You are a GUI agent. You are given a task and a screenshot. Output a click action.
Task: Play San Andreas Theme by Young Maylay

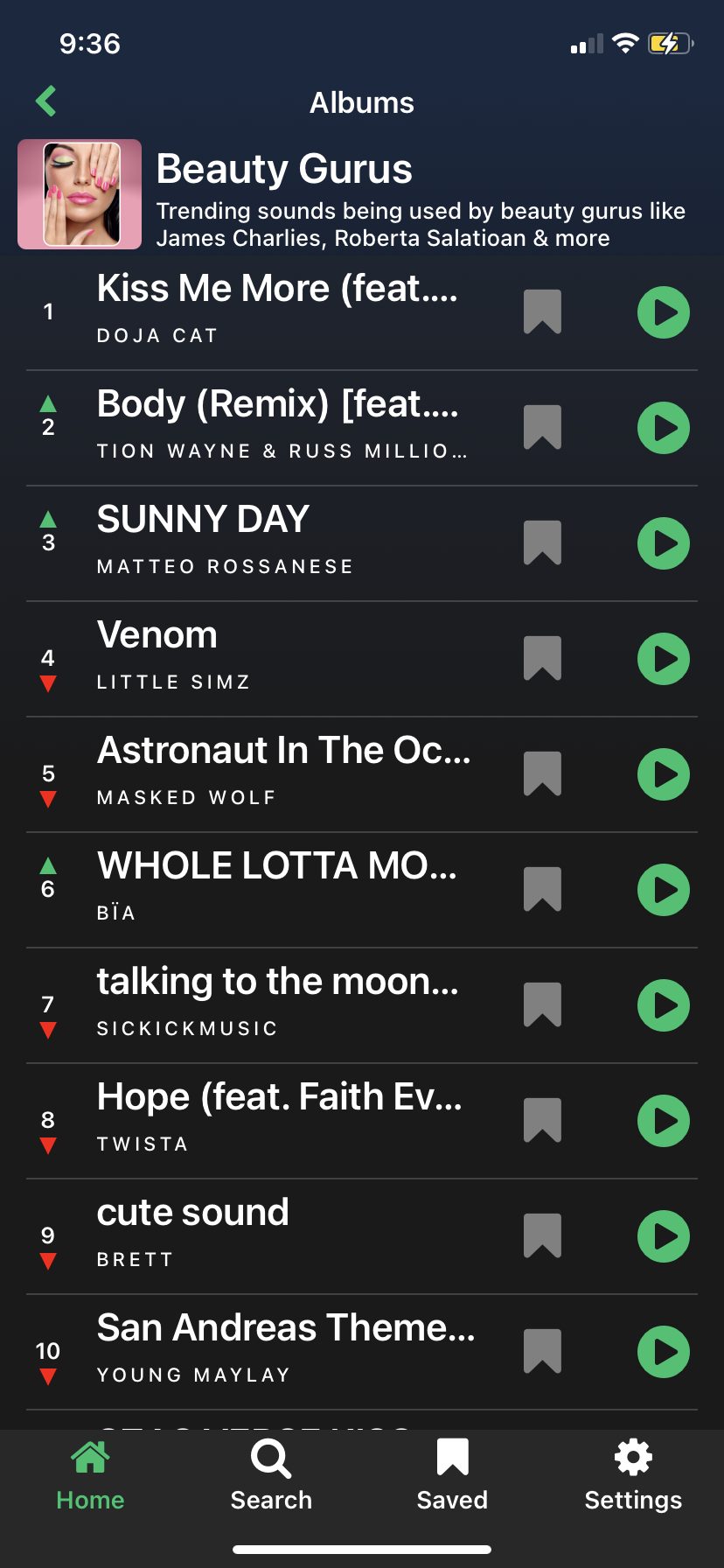coord(664,1352)
